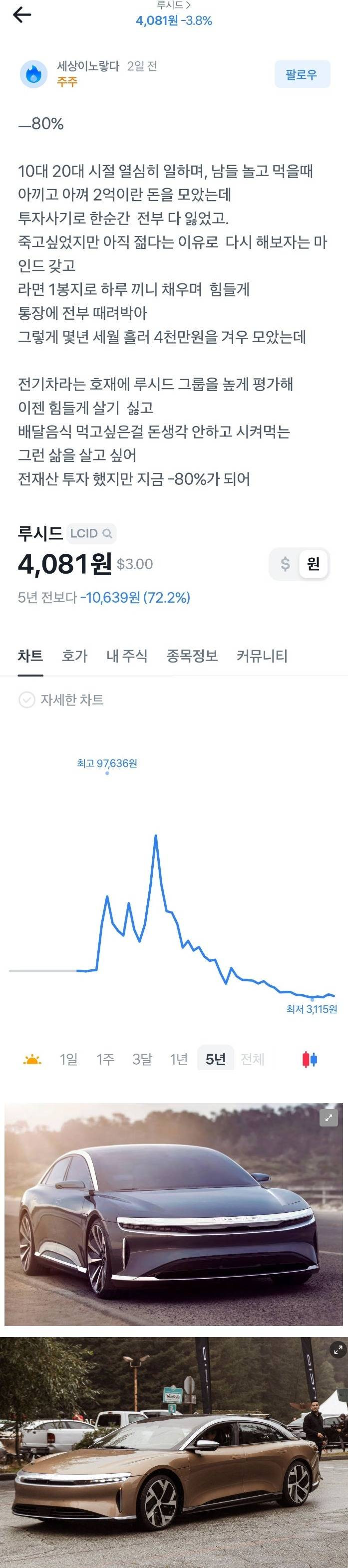Open the 내 주식 tab
The height and width of the screenshot is (1568, 348).
tap(127, 656)
